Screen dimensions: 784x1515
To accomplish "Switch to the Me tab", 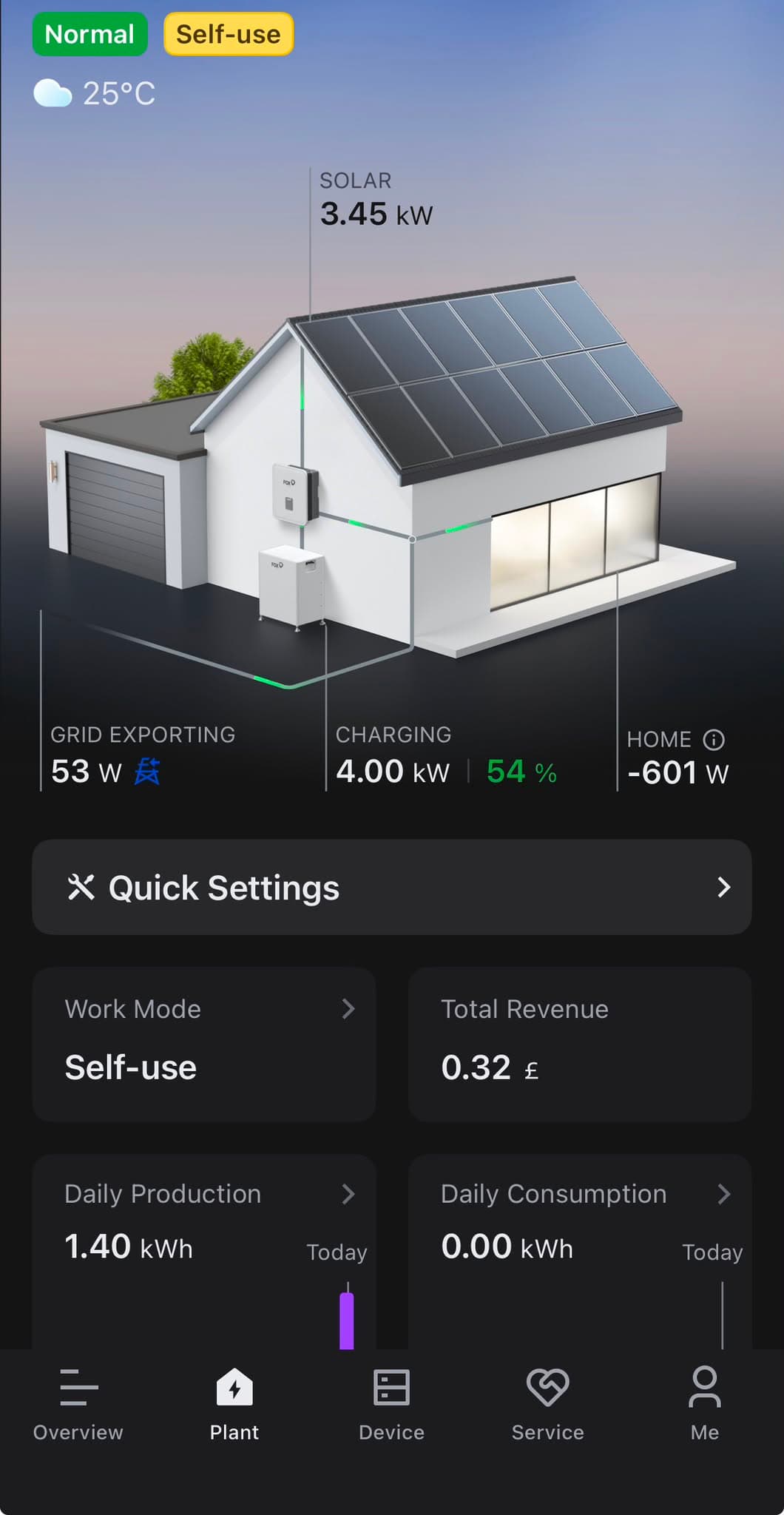I will [705, 1404].
